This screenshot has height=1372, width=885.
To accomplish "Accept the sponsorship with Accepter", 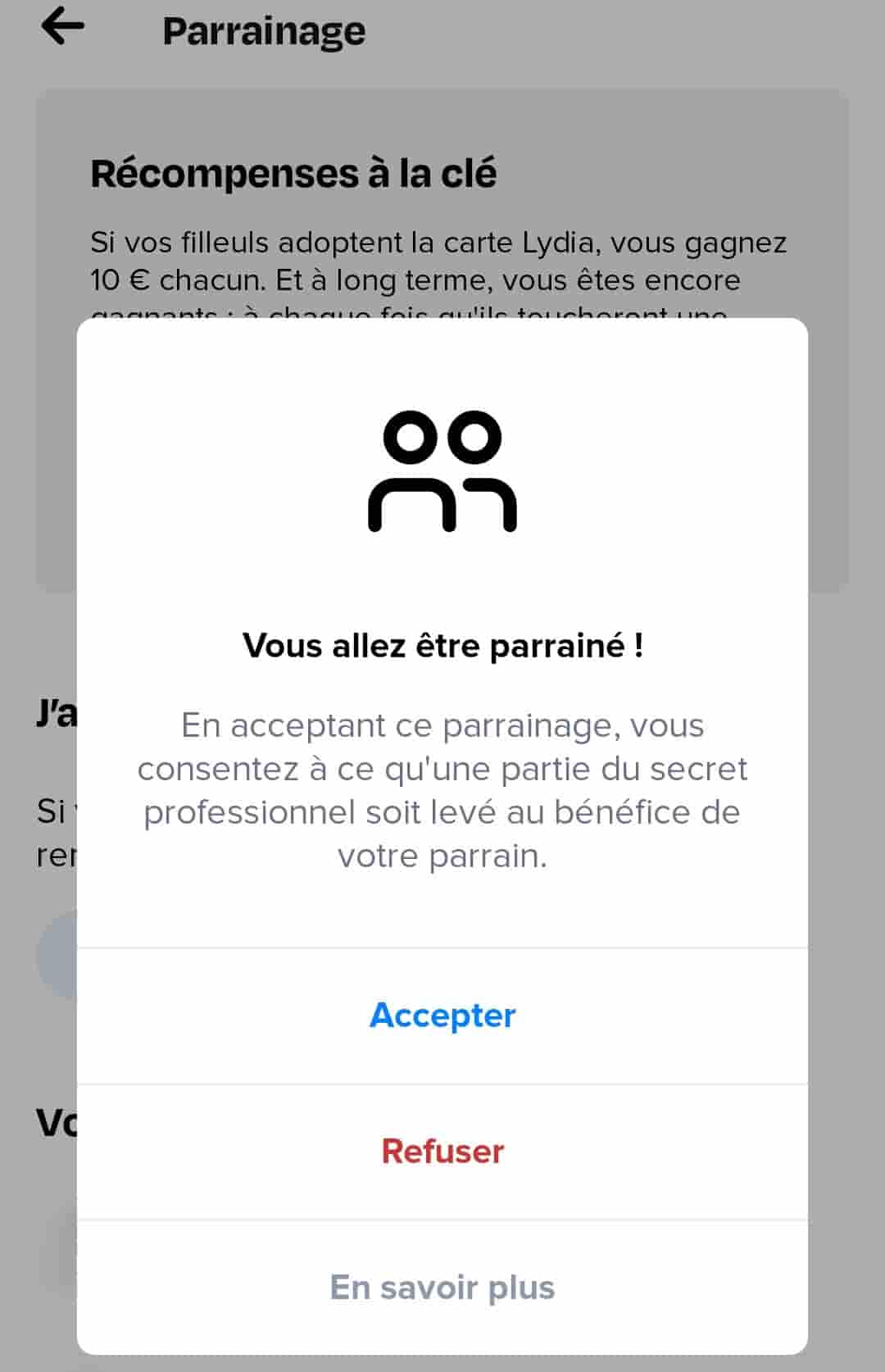I will pyautogui.click(x=442, y=1015).
